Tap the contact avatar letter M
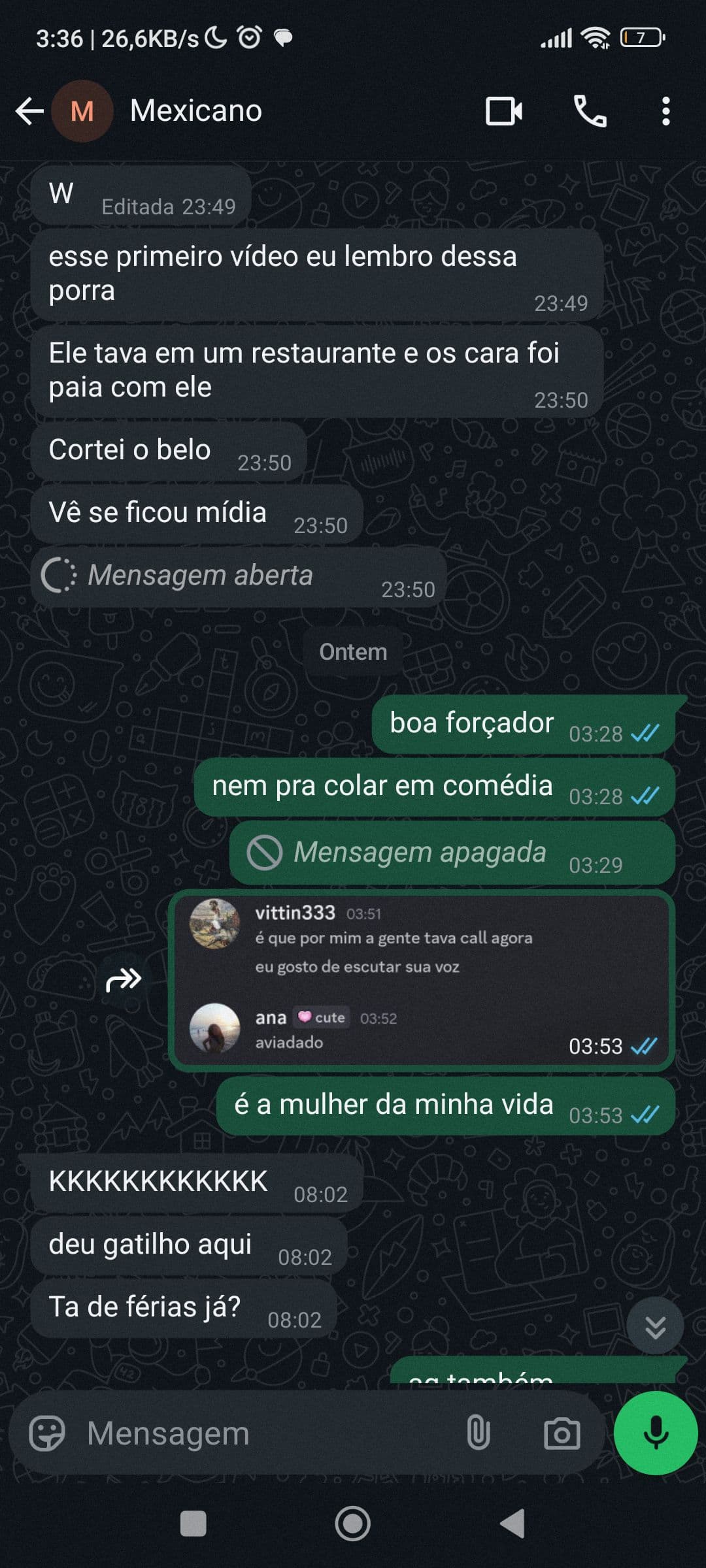This screenshot has width=706, height=1568. pos(81,111)
